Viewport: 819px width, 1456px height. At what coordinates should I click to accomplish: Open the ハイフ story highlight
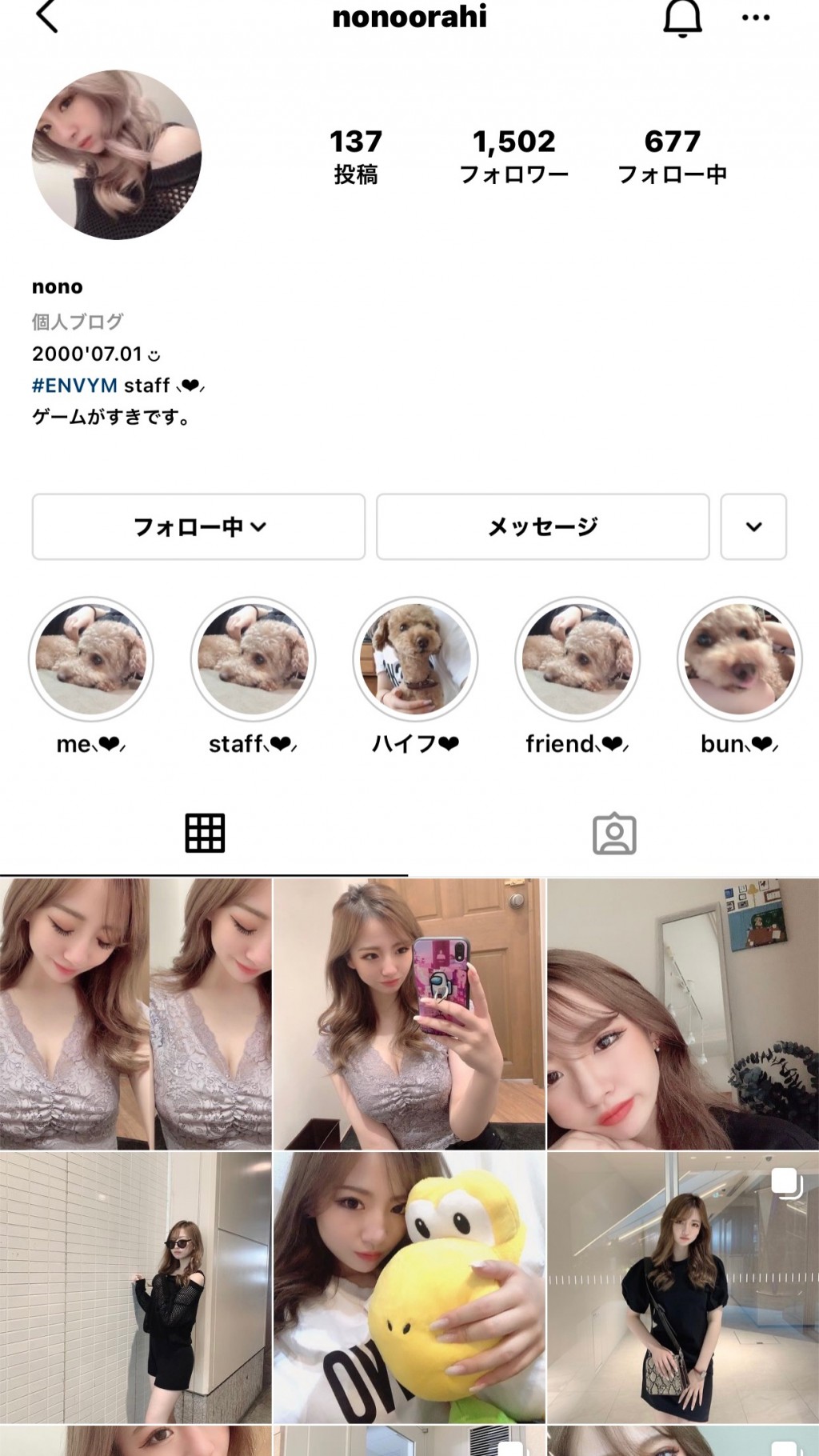415,659
